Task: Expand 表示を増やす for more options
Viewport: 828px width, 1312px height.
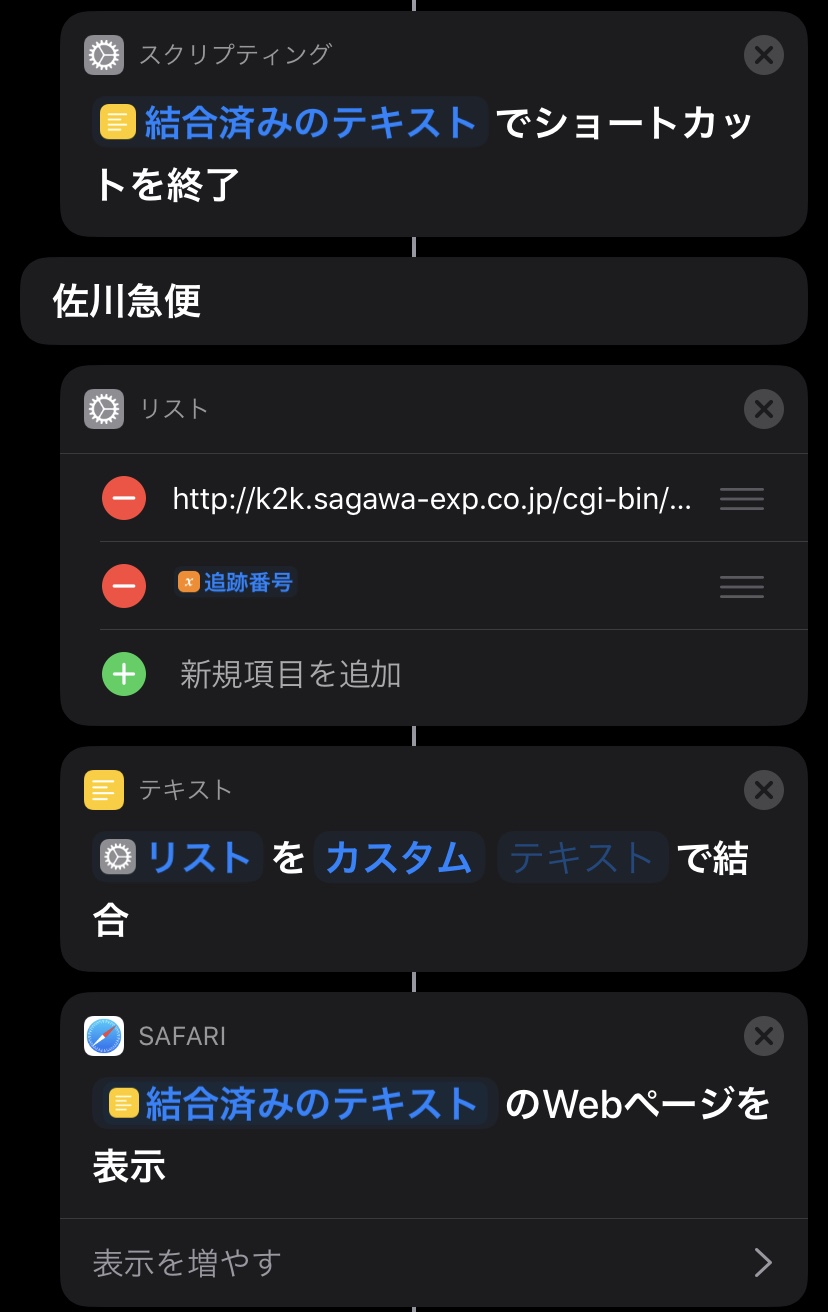Action: pos(432,1262)
